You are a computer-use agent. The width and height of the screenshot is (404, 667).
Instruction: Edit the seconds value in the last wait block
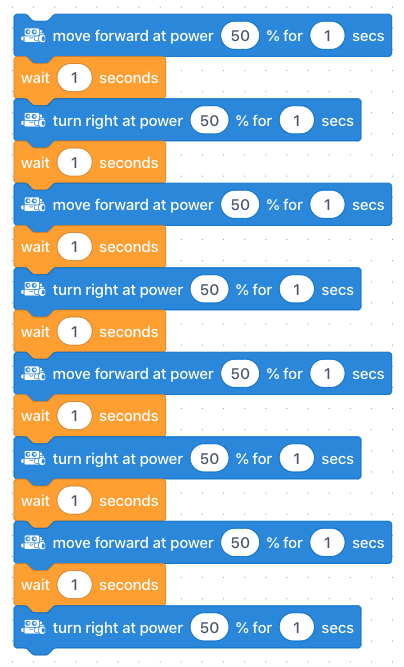pos(74,585)
